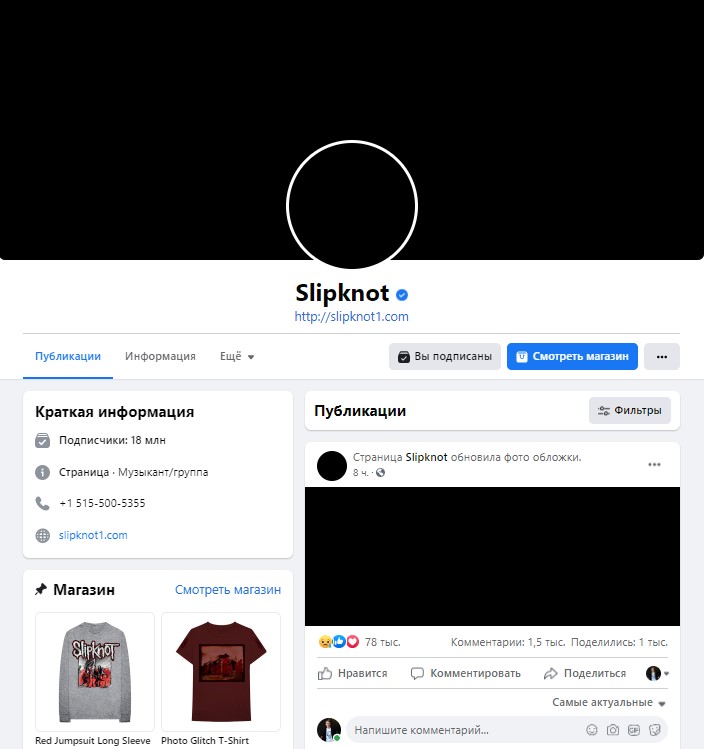
Task: Tap the Вы подписаны button
Action: click(444, 357)
